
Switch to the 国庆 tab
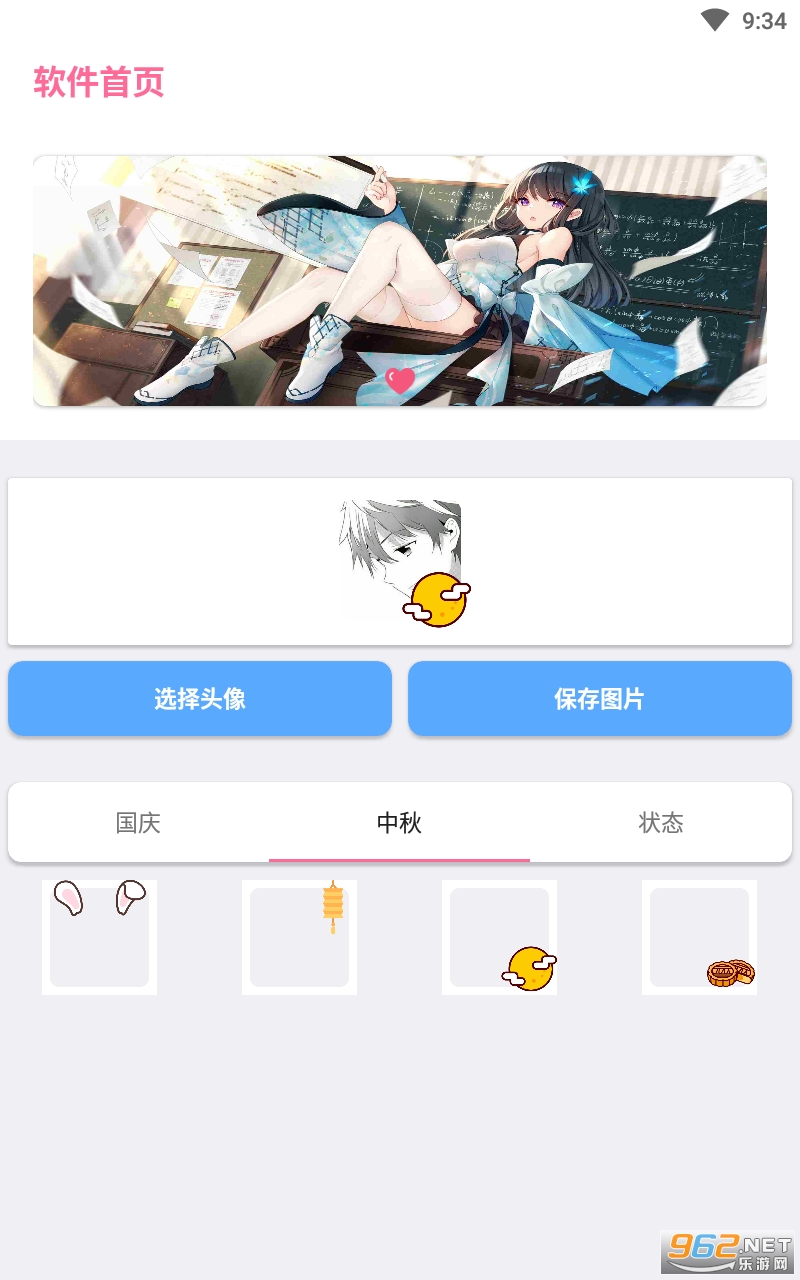138,823
